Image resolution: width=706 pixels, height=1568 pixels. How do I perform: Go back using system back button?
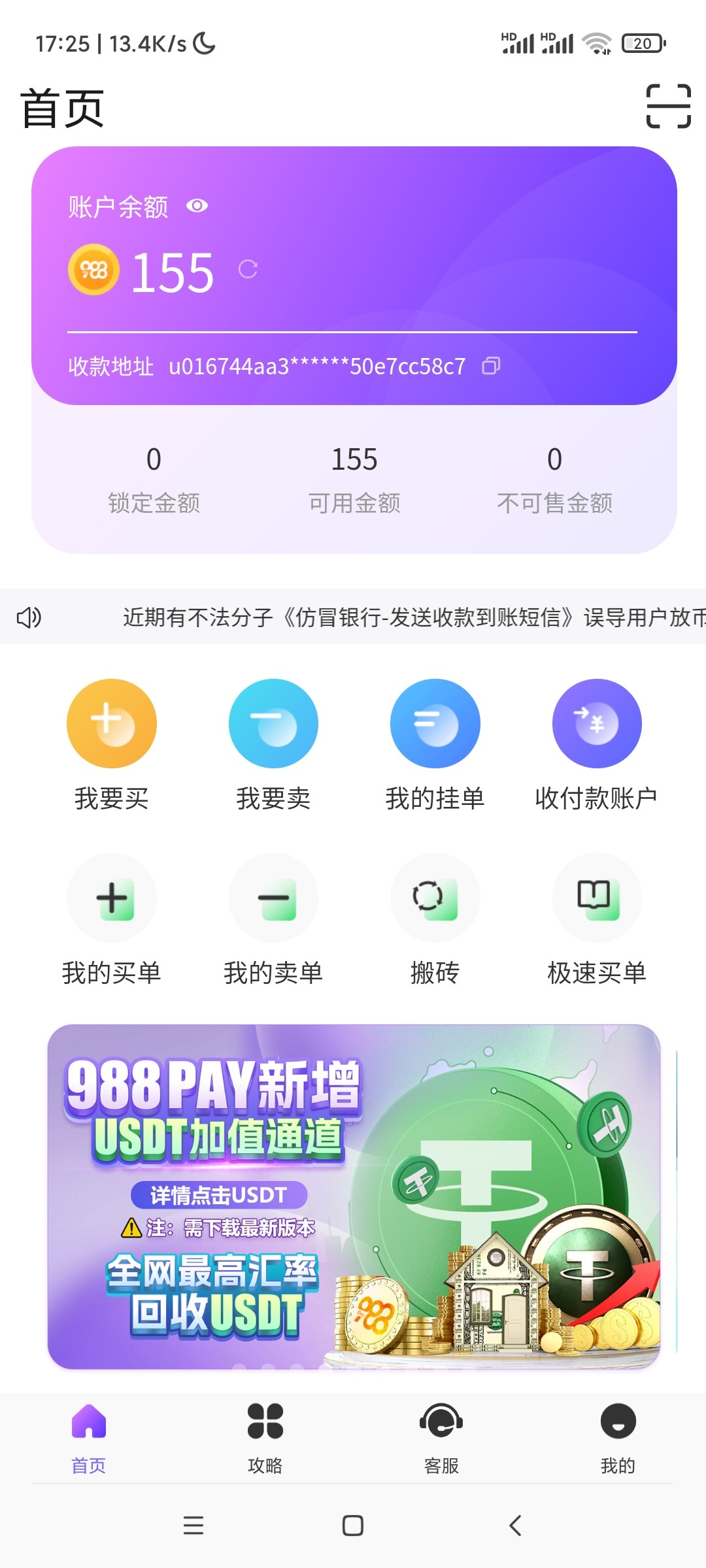[x=515, y=1526]
